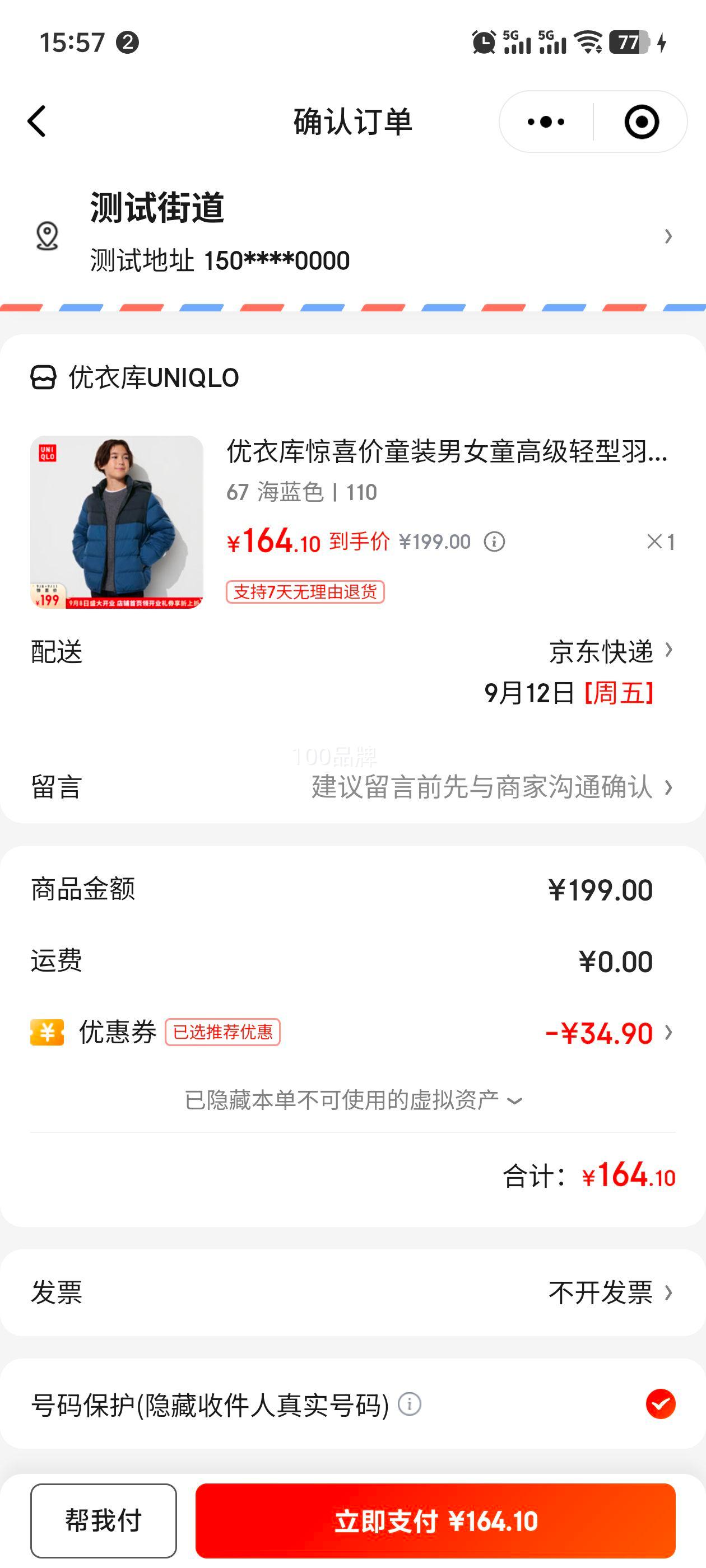
Task: Change the delivery address 测试街道
Action: pyautogui.click(x=354, y=235)
